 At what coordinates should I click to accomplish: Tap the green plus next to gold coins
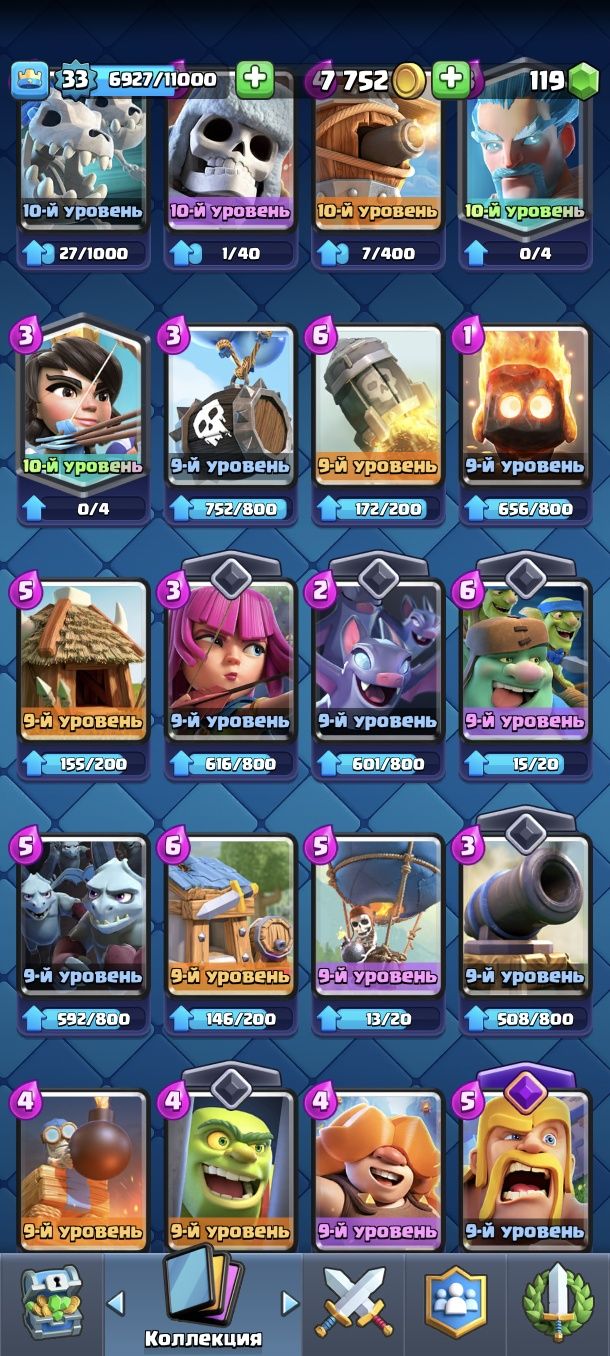pos(451,80)
